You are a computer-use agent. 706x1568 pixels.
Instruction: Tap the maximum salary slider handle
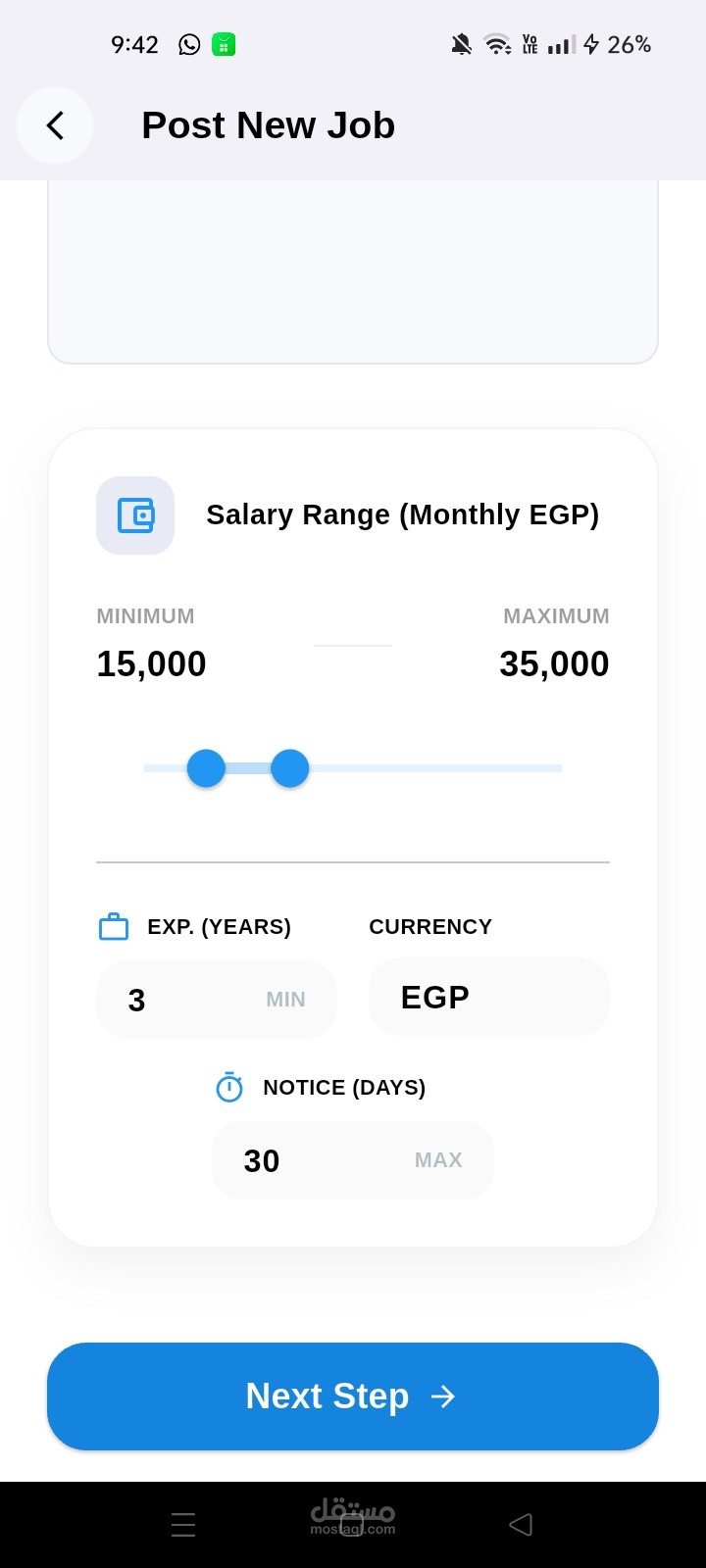tap(290, 768)
